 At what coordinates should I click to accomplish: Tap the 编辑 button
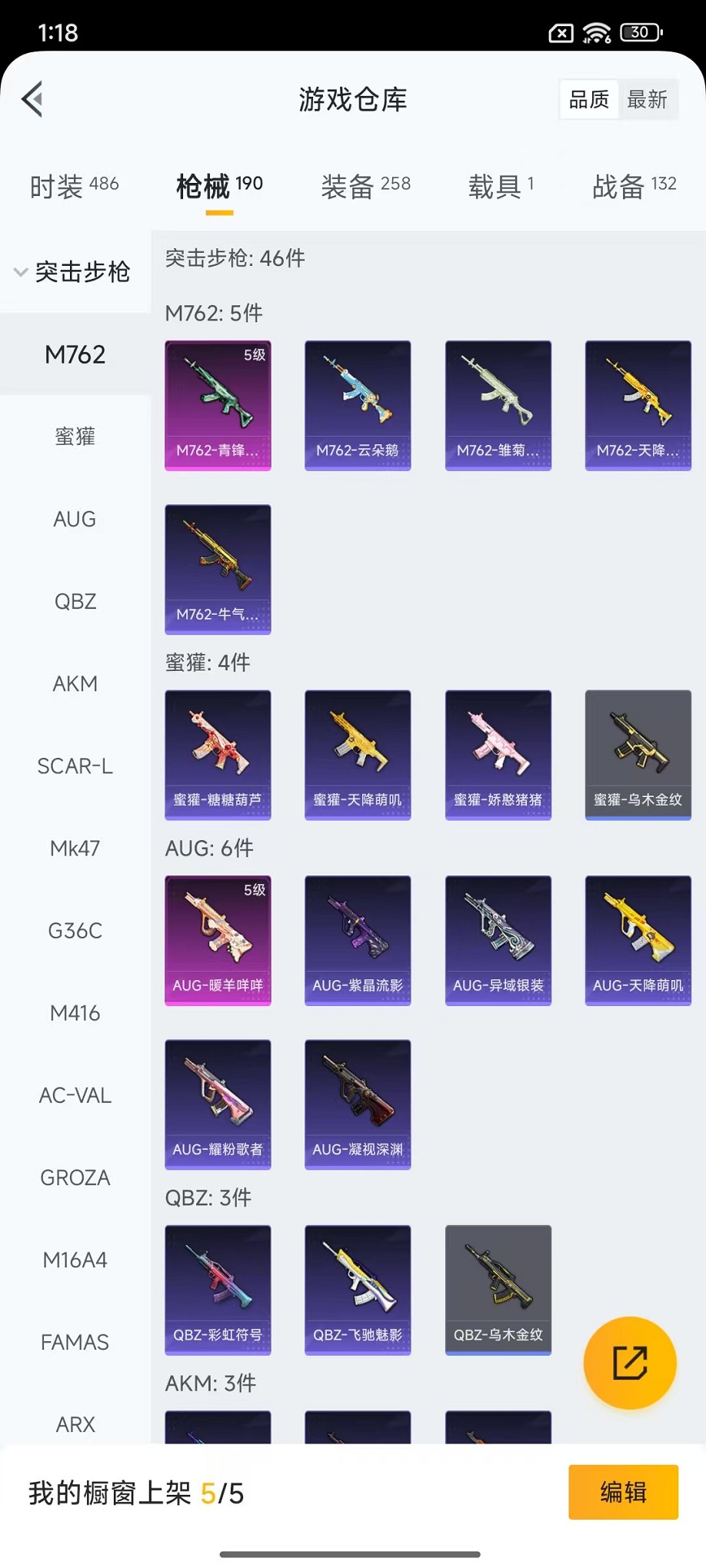click(623, 1492)
